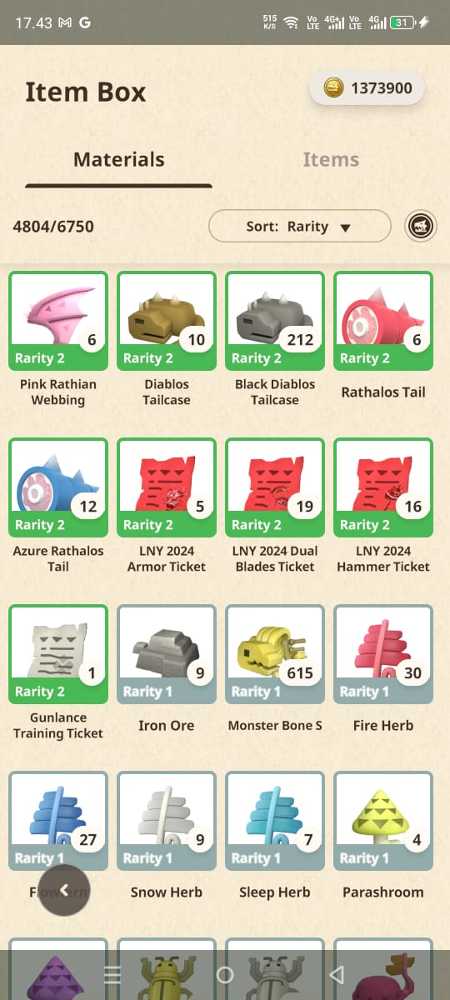Viewport: 450px width, 1000px height.
Task: Switch to the Items tab
Action: pyautogui.click(x=330, y=159)
